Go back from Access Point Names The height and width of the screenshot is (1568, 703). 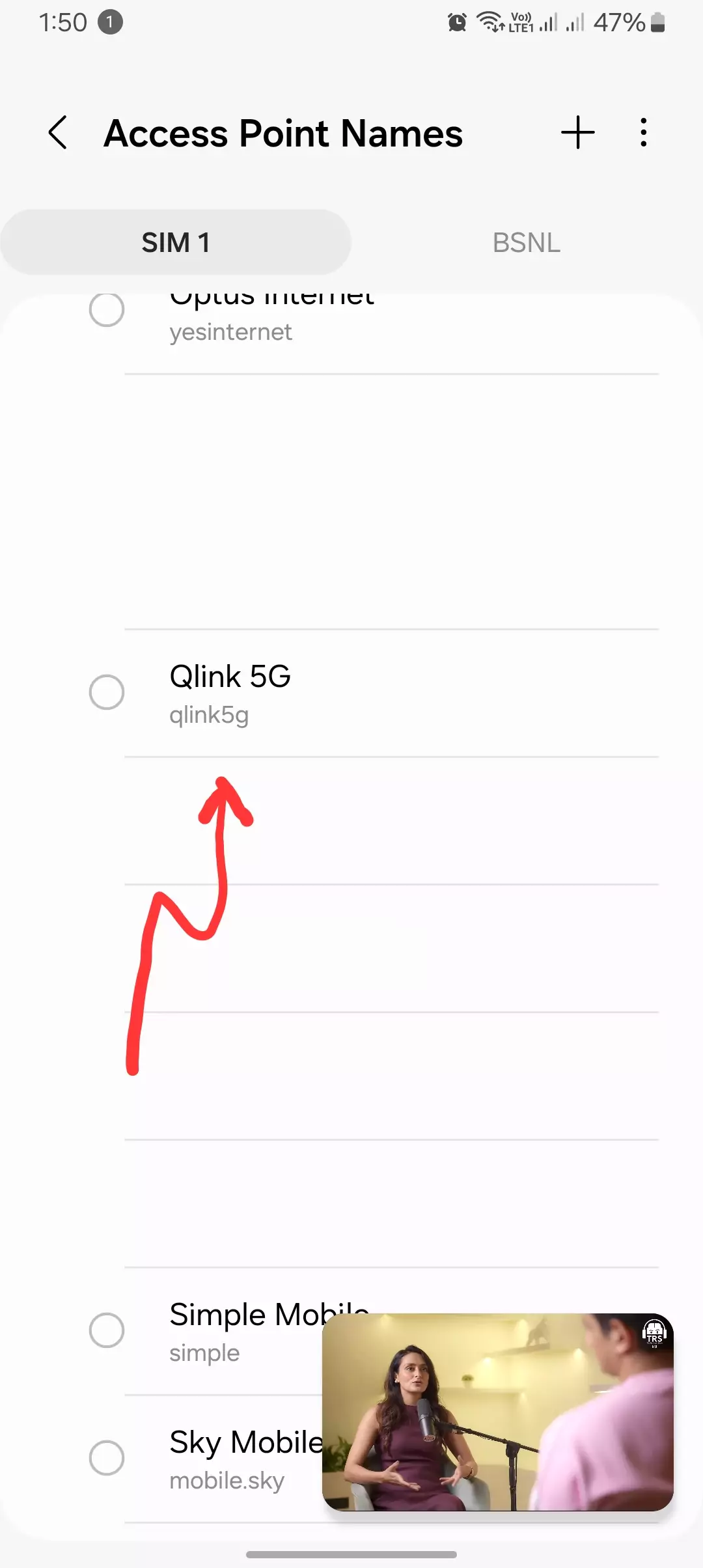tap(58, 133)
